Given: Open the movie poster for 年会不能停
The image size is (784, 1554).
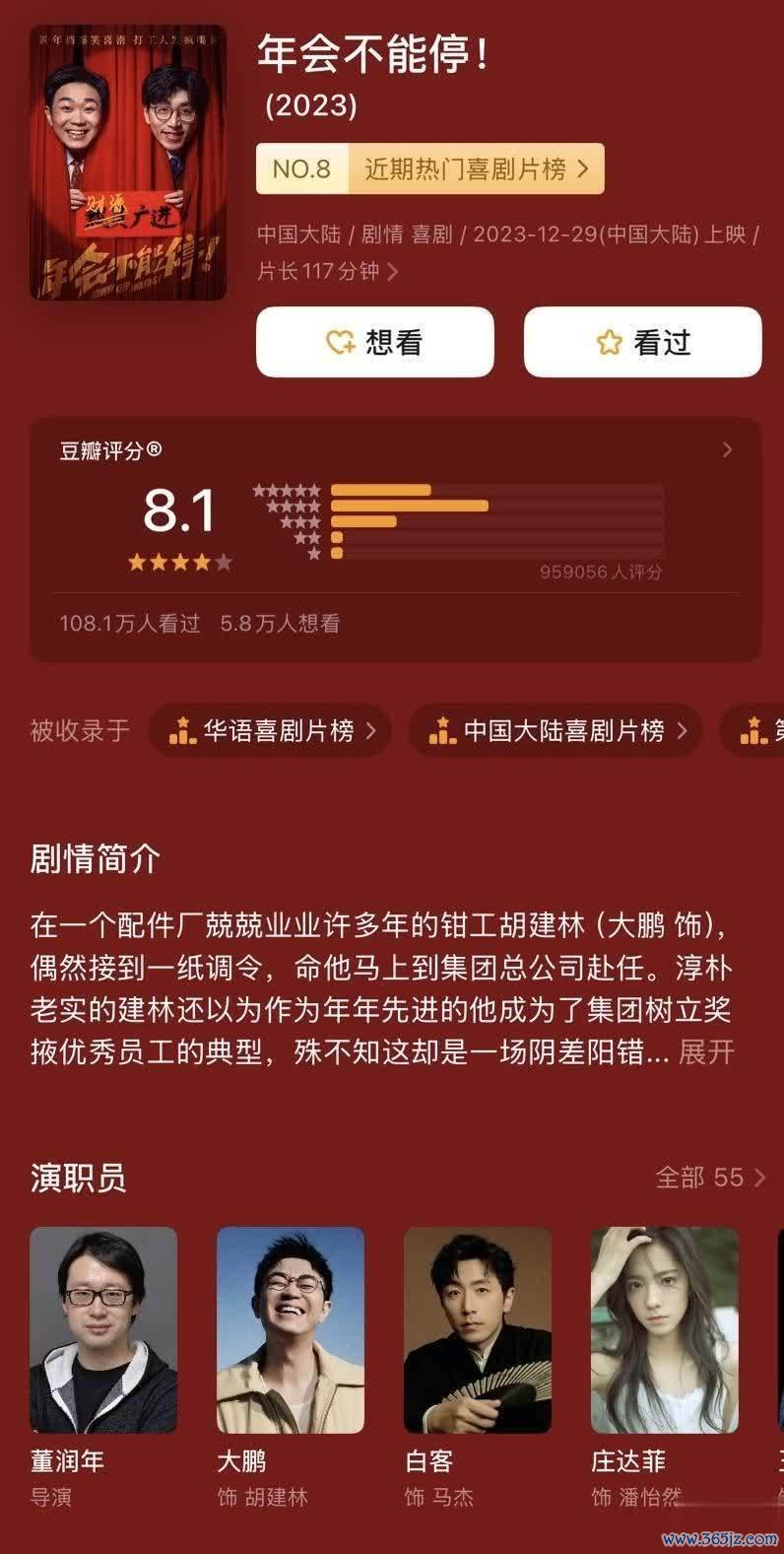Looking at the screenshot, I should point(128,163).
